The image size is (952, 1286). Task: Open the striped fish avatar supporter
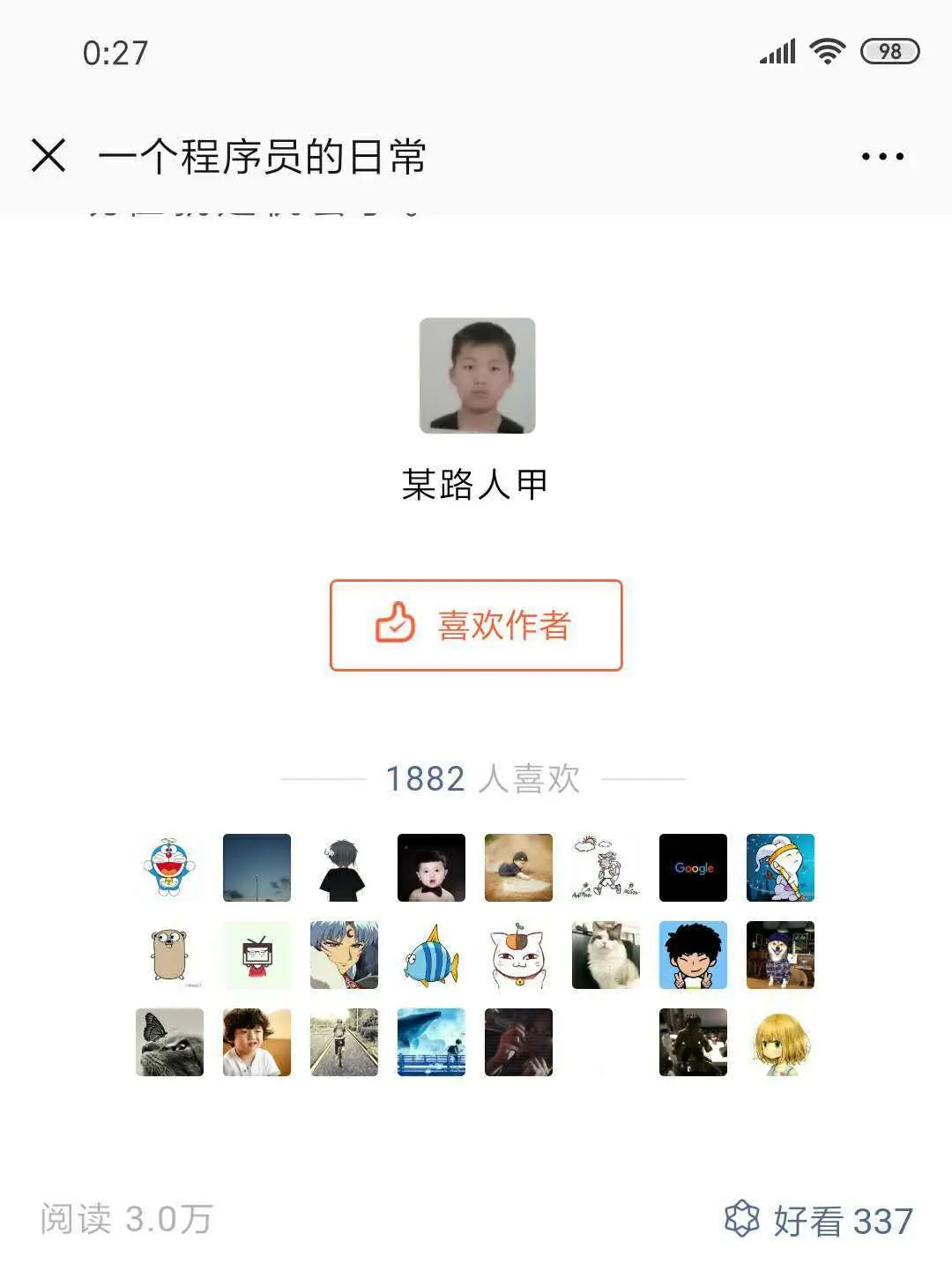pyautogui.click(x=431, y=955)
